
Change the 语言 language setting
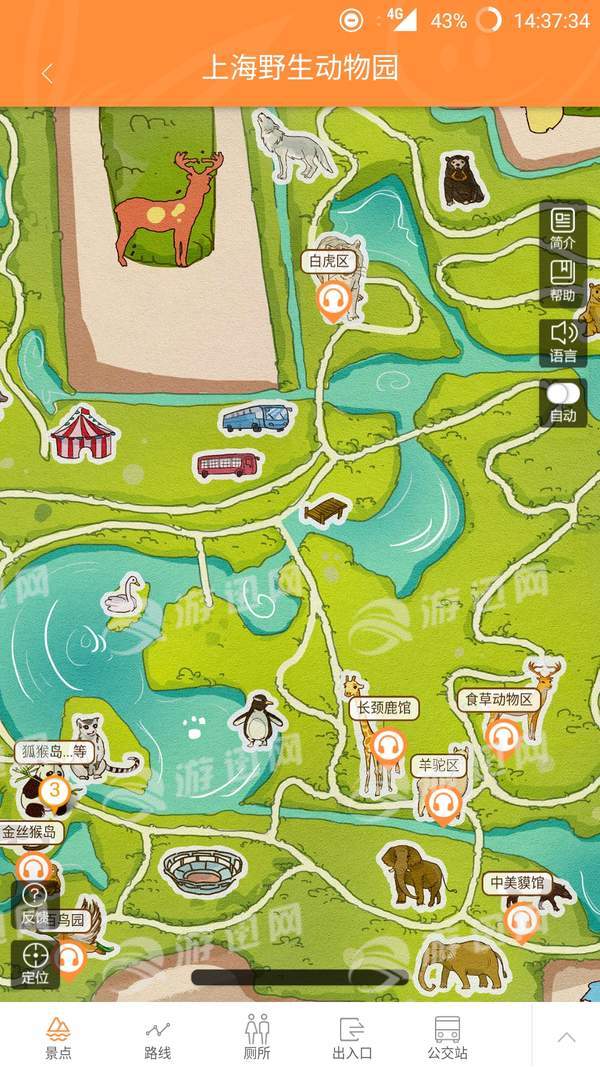tap(563, 342)
